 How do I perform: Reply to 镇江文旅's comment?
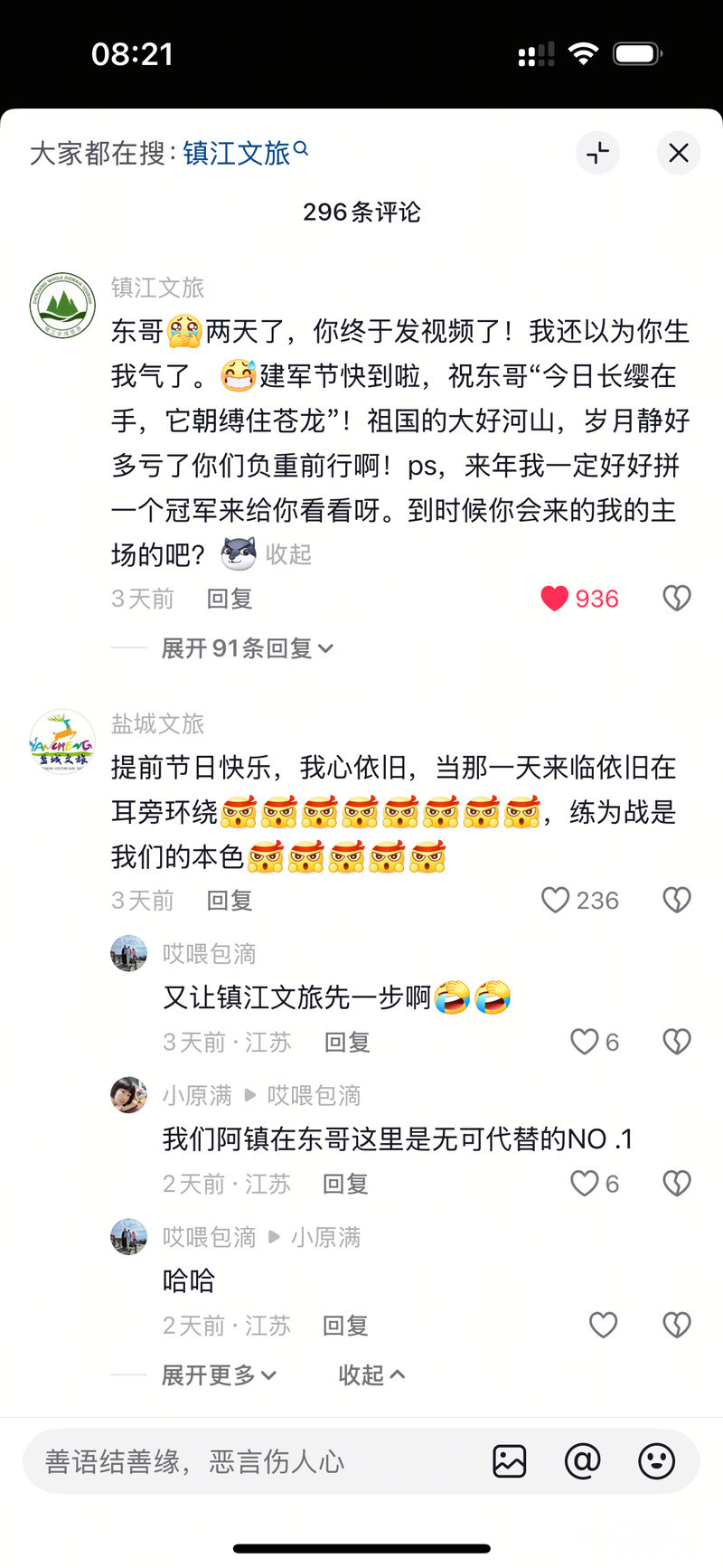coord(230,599)
